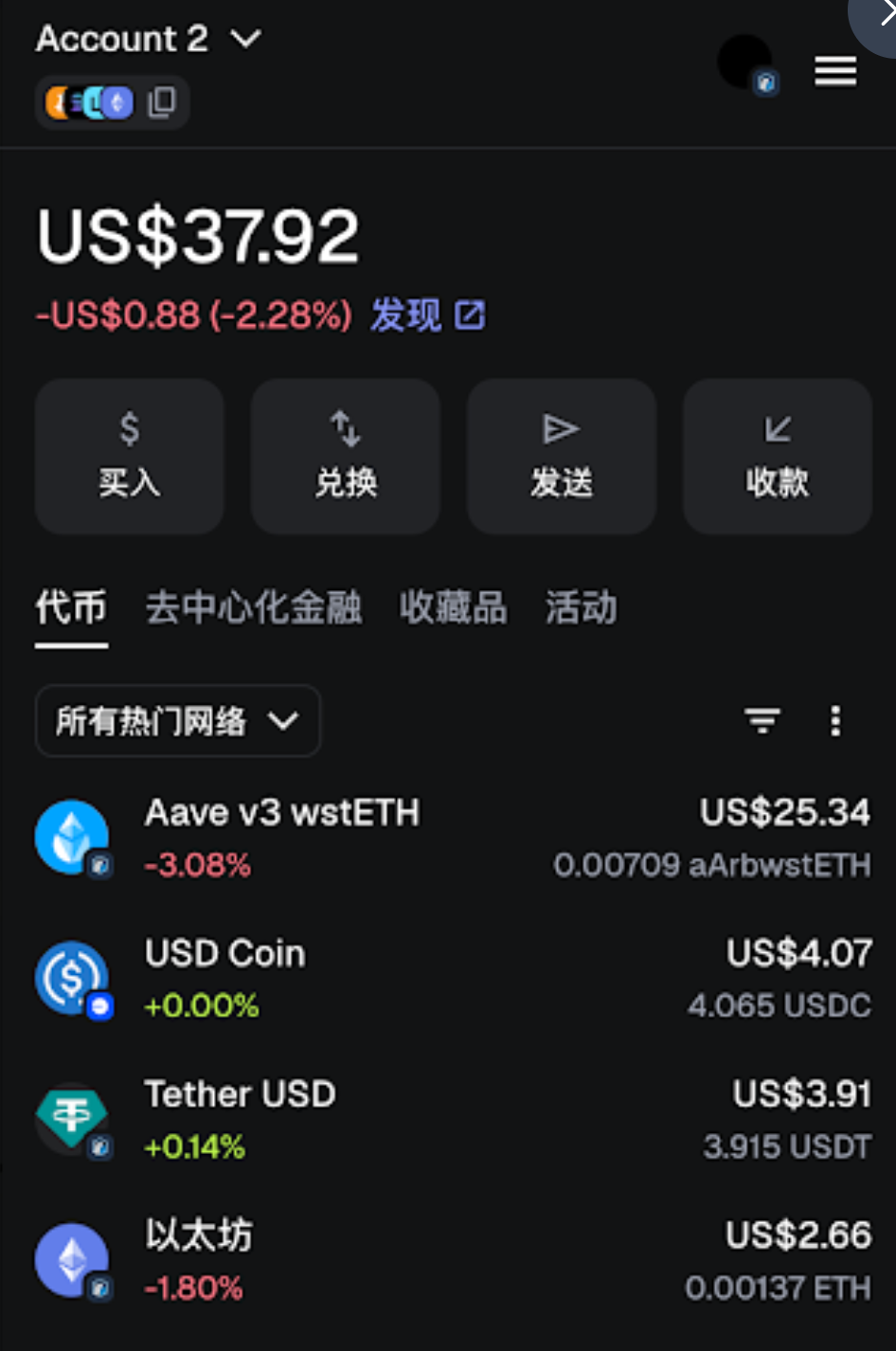The width and height of the screenshot is (896, 1351).
Task: Switch to the 去中心化金融 tab
Action: (x=253, y=608)
